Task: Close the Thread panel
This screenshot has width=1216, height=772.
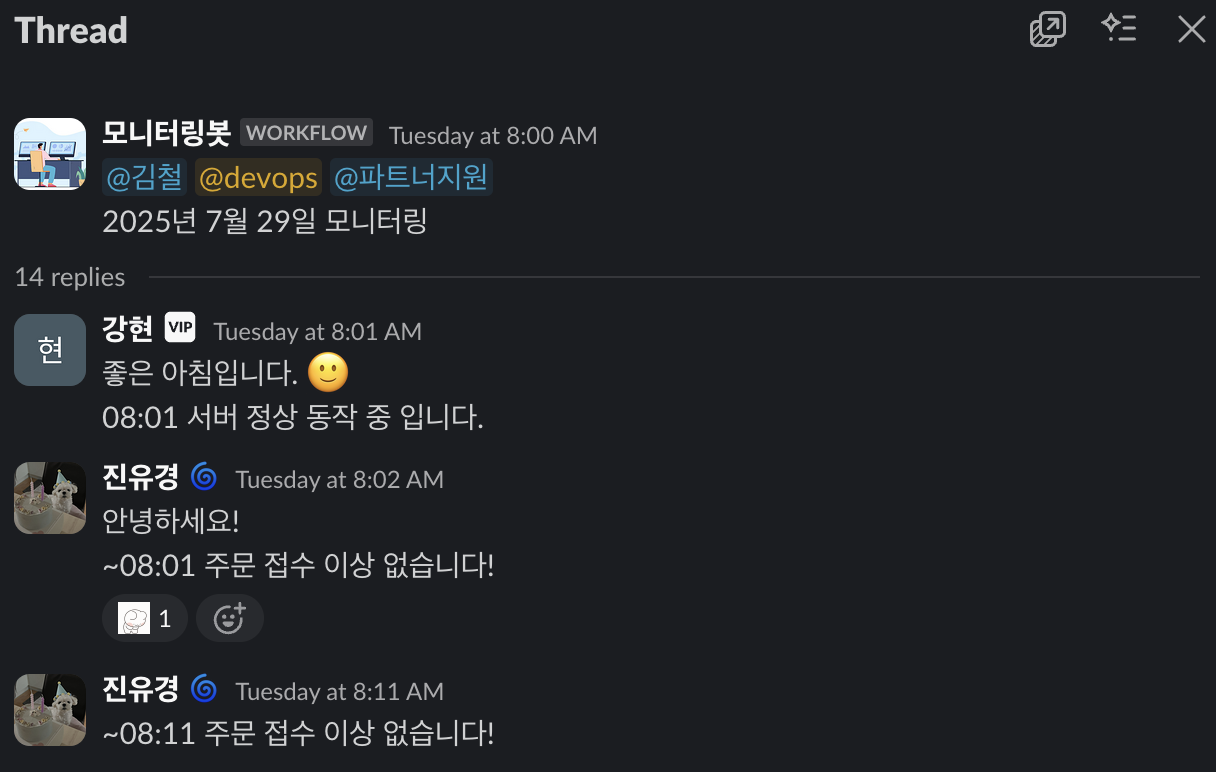Action: (1191, 29)
